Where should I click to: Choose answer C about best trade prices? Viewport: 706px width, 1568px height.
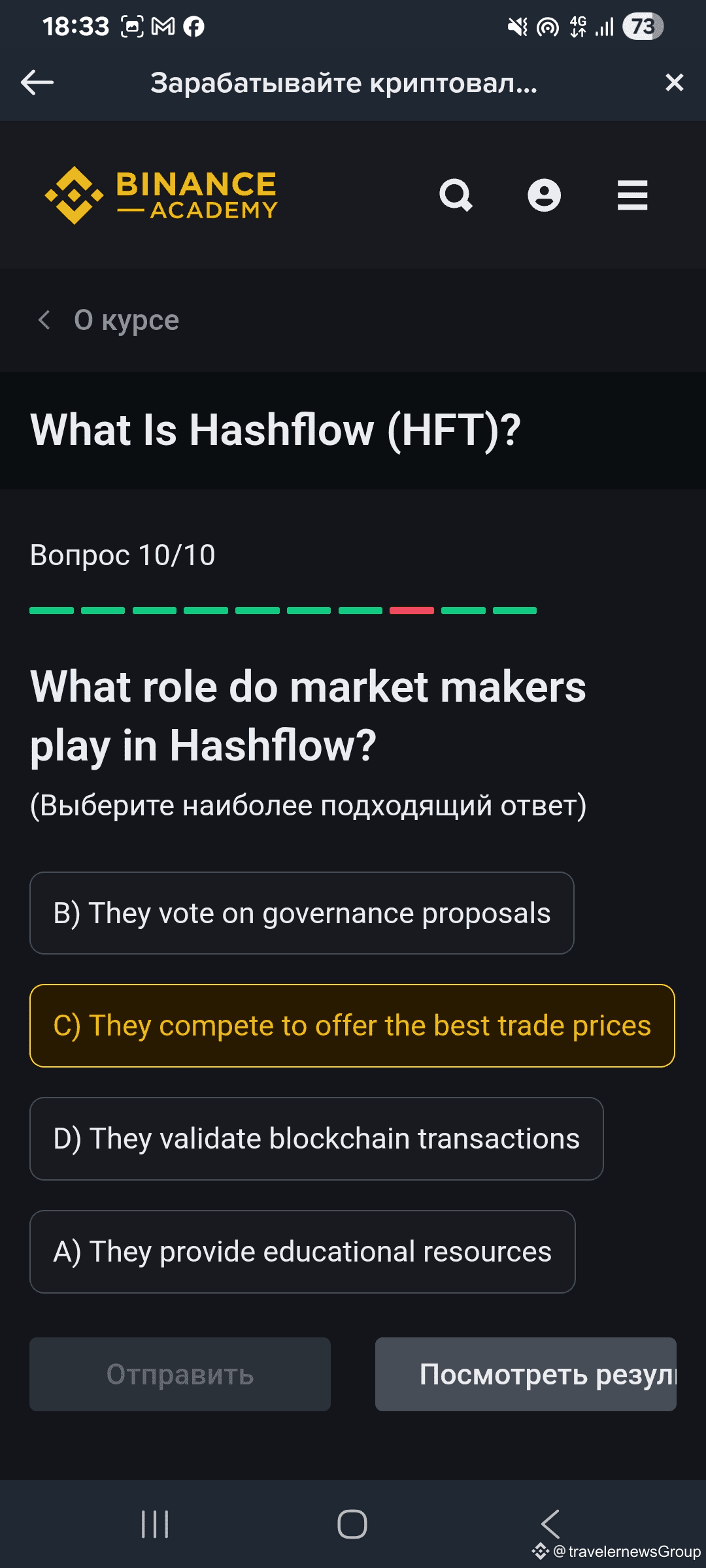[x=352, y=1026]
